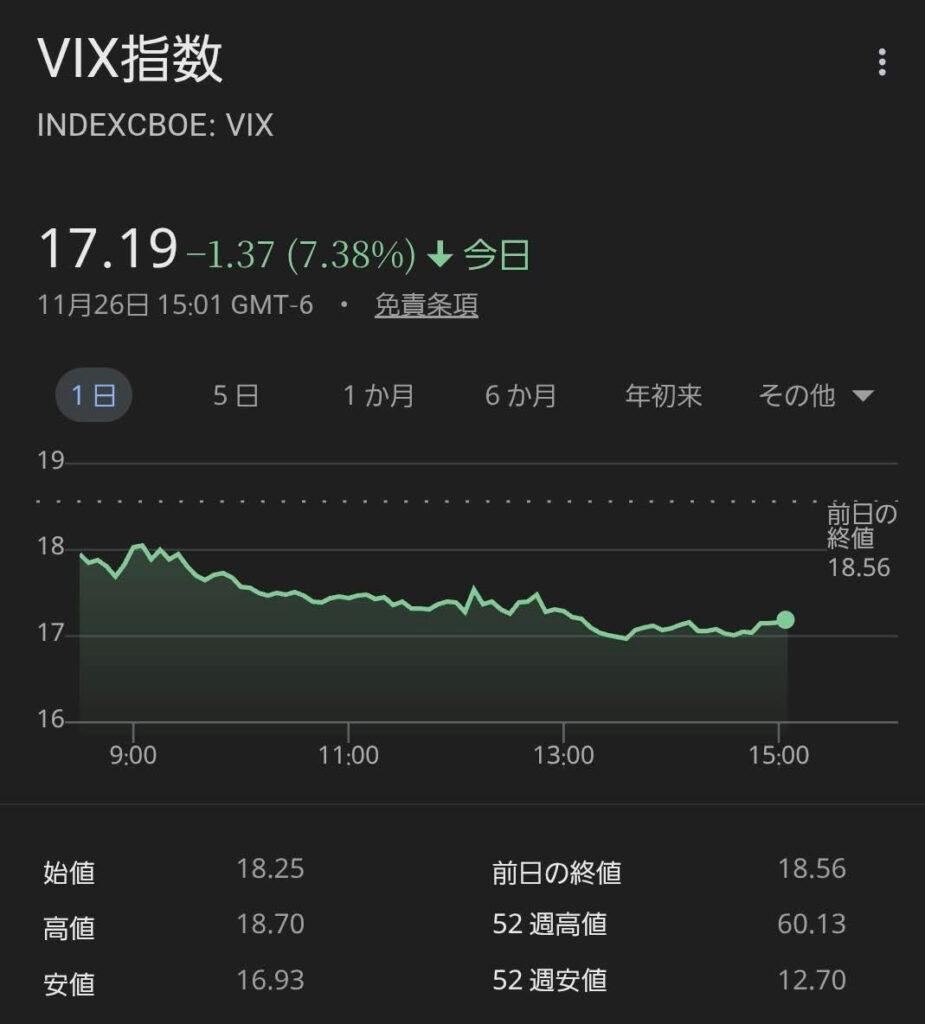View the 年初来 chart range

tap(663, 396)
